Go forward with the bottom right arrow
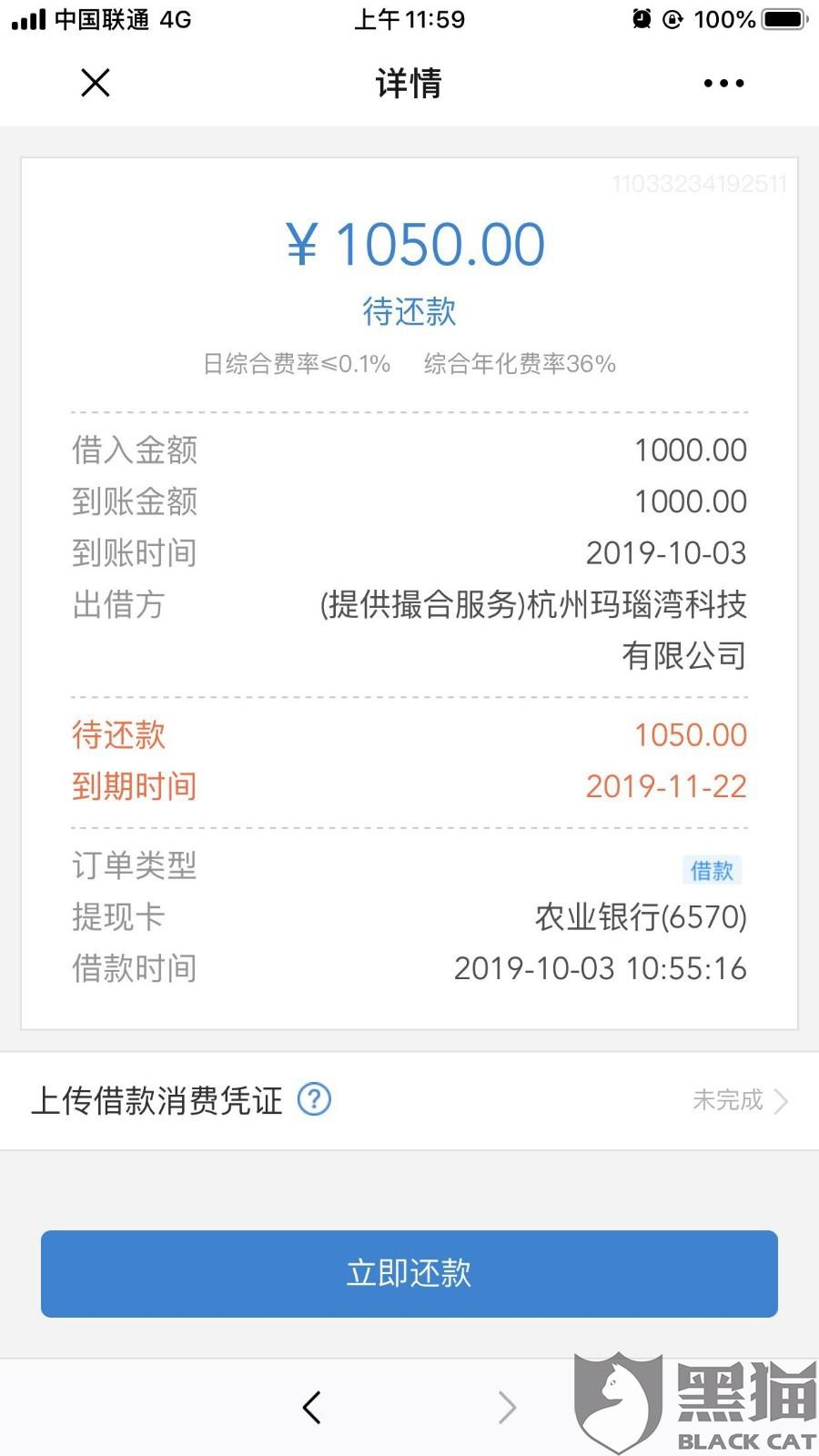The height and width of the screenshot is (1456, 819). [507, 1407]
